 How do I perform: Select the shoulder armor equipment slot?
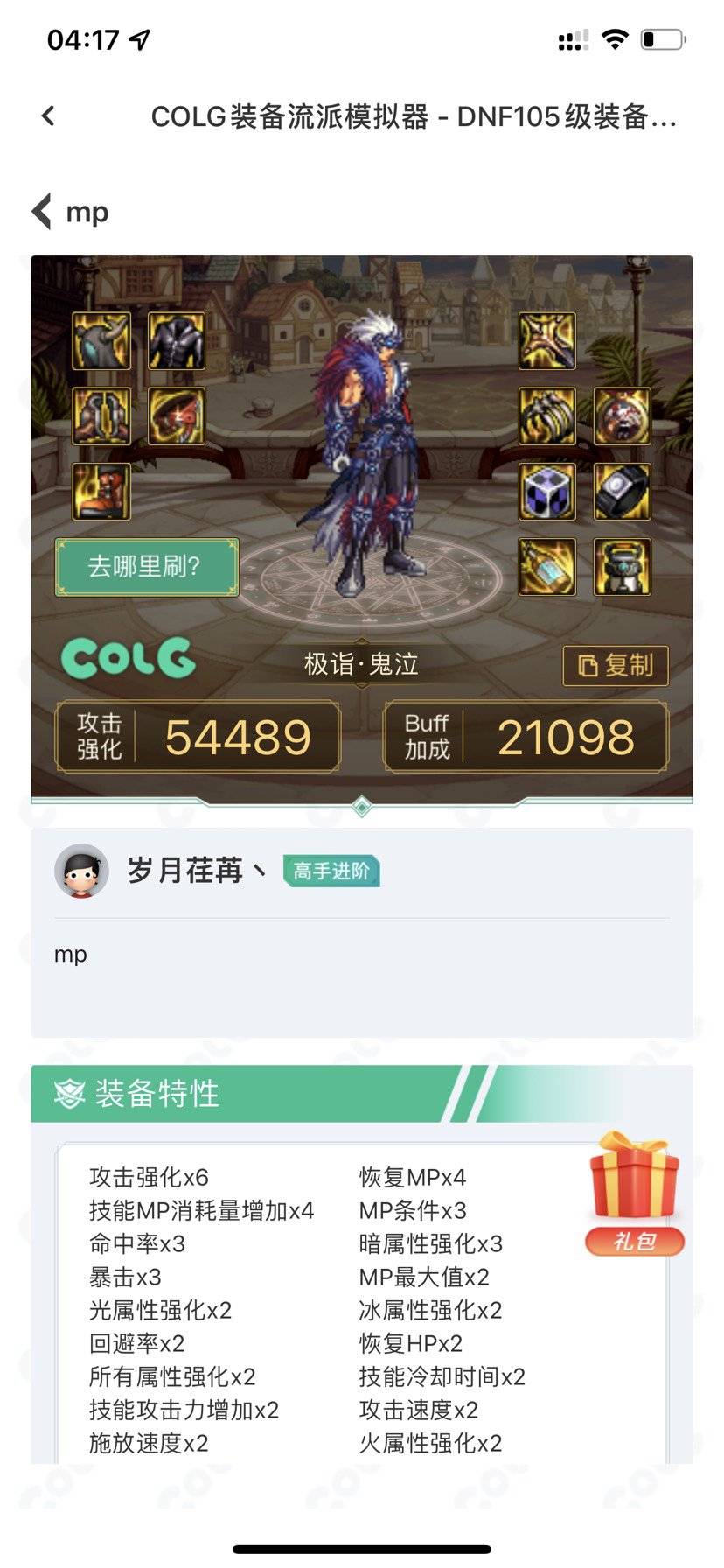pos(101,341)
